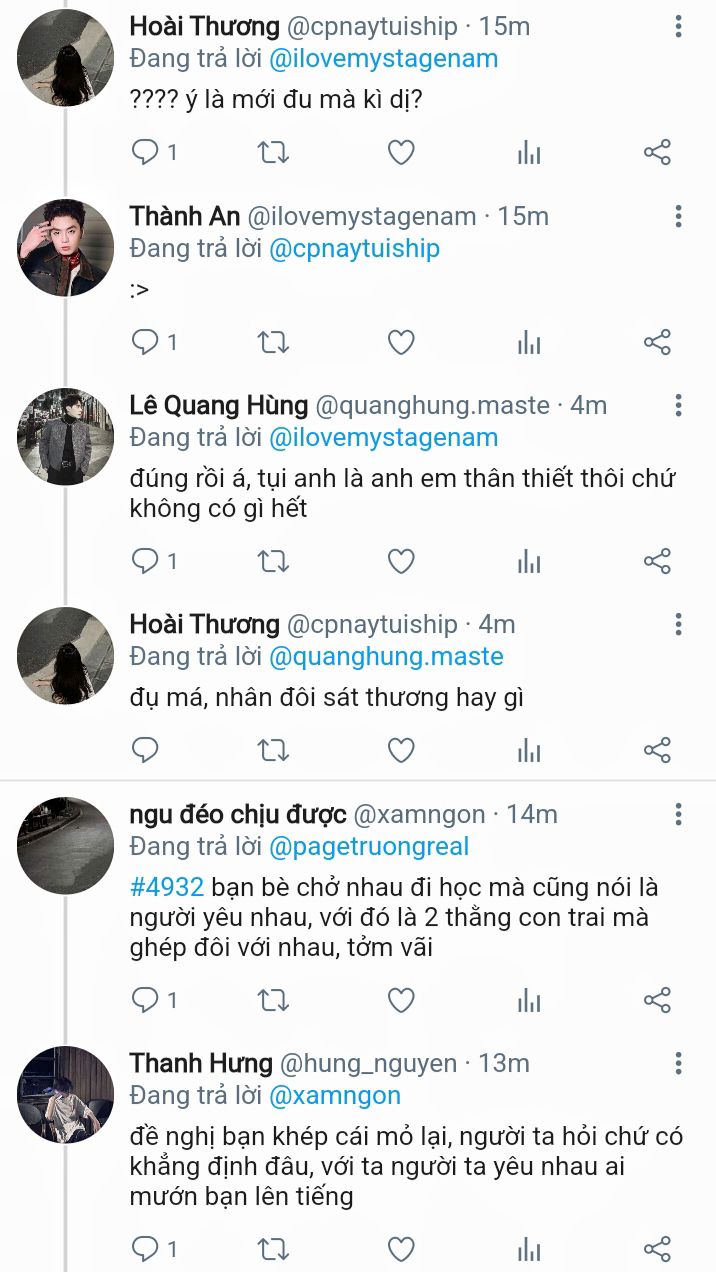Share Lê Quang Hùng's tweet
Image resolution: width=716 pixels, height=1272 pixels.
coord(657,561)
